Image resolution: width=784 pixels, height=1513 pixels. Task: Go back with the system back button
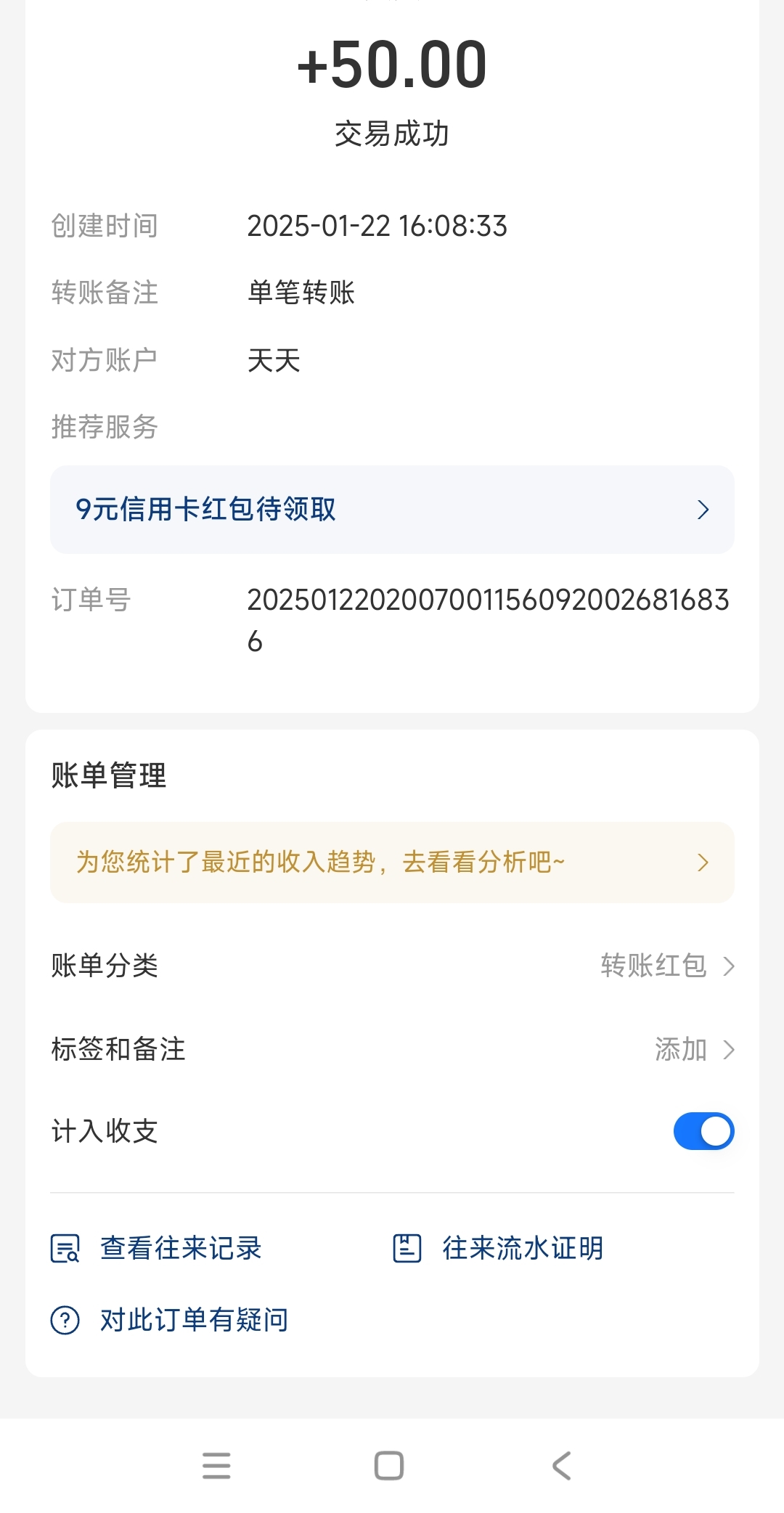pos(562,1466)
